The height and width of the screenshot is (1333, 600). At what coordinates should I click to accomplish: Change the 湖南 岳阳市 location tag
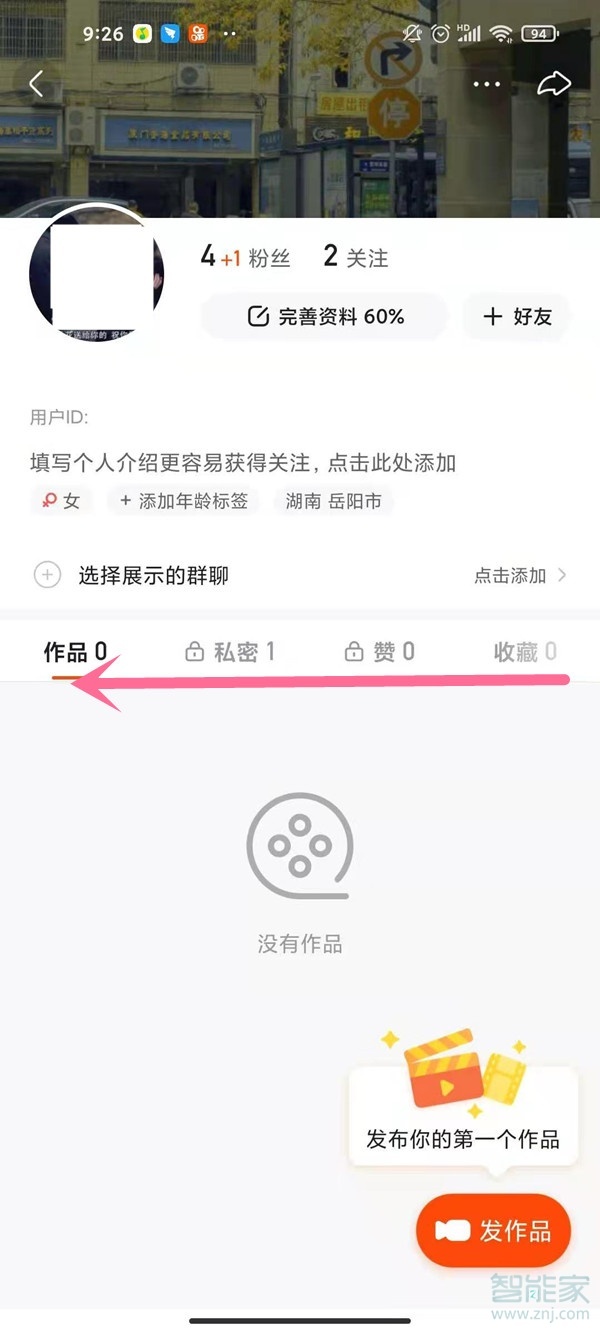tap(334, 501)
